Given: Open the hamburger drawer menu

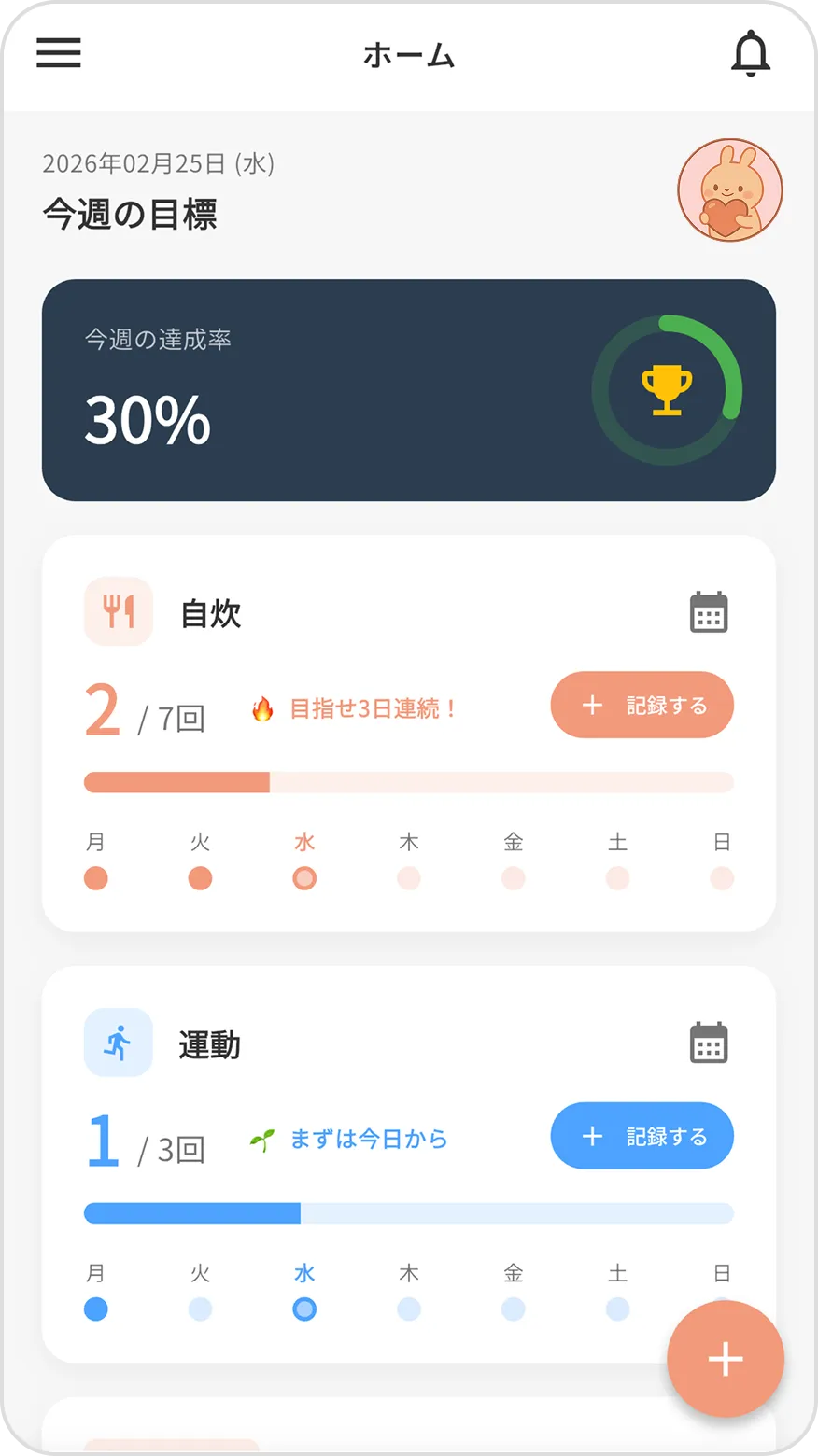Looking at the screenshot, I should point(59,53).
